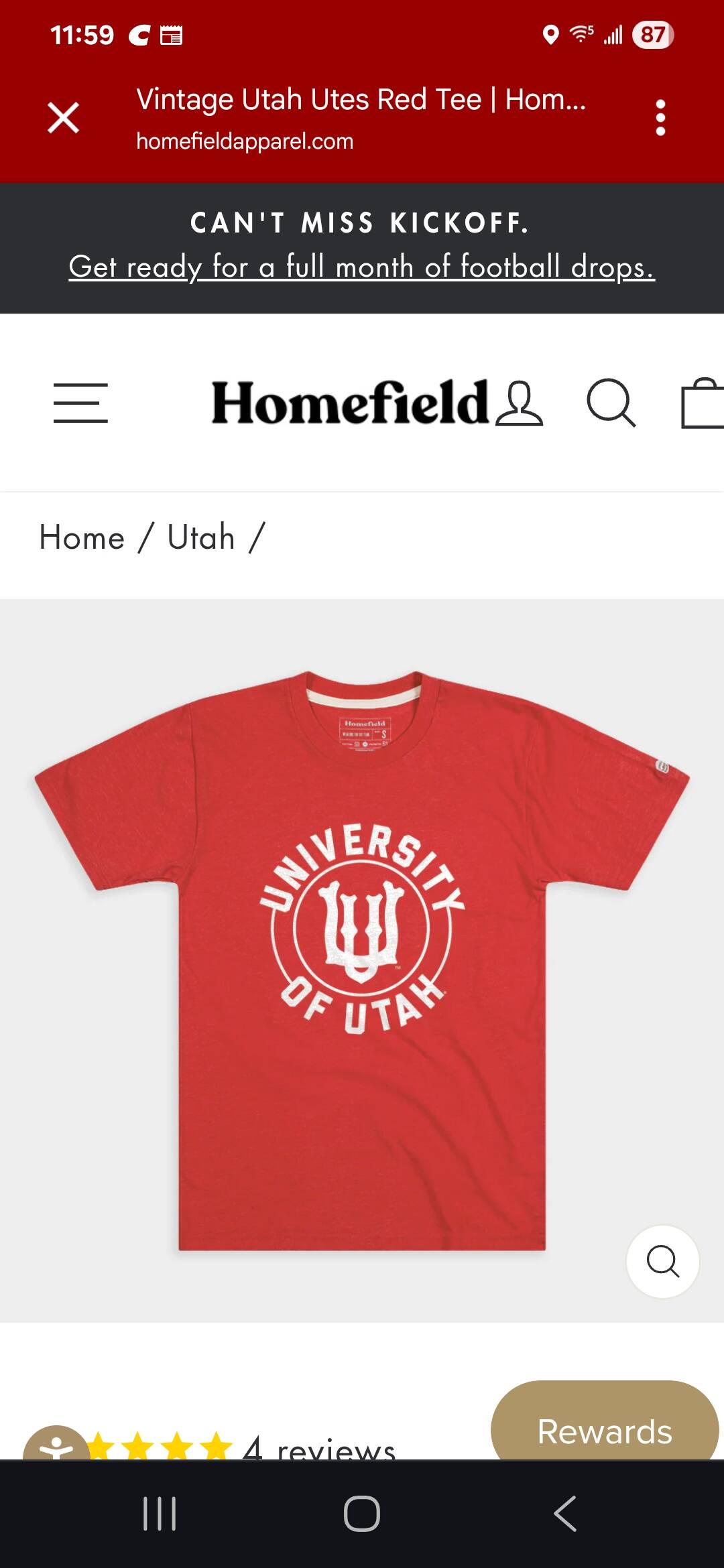Open the Rewards button
Image resolution: width=724 pixels, height=1568 pixels.
605,1421
